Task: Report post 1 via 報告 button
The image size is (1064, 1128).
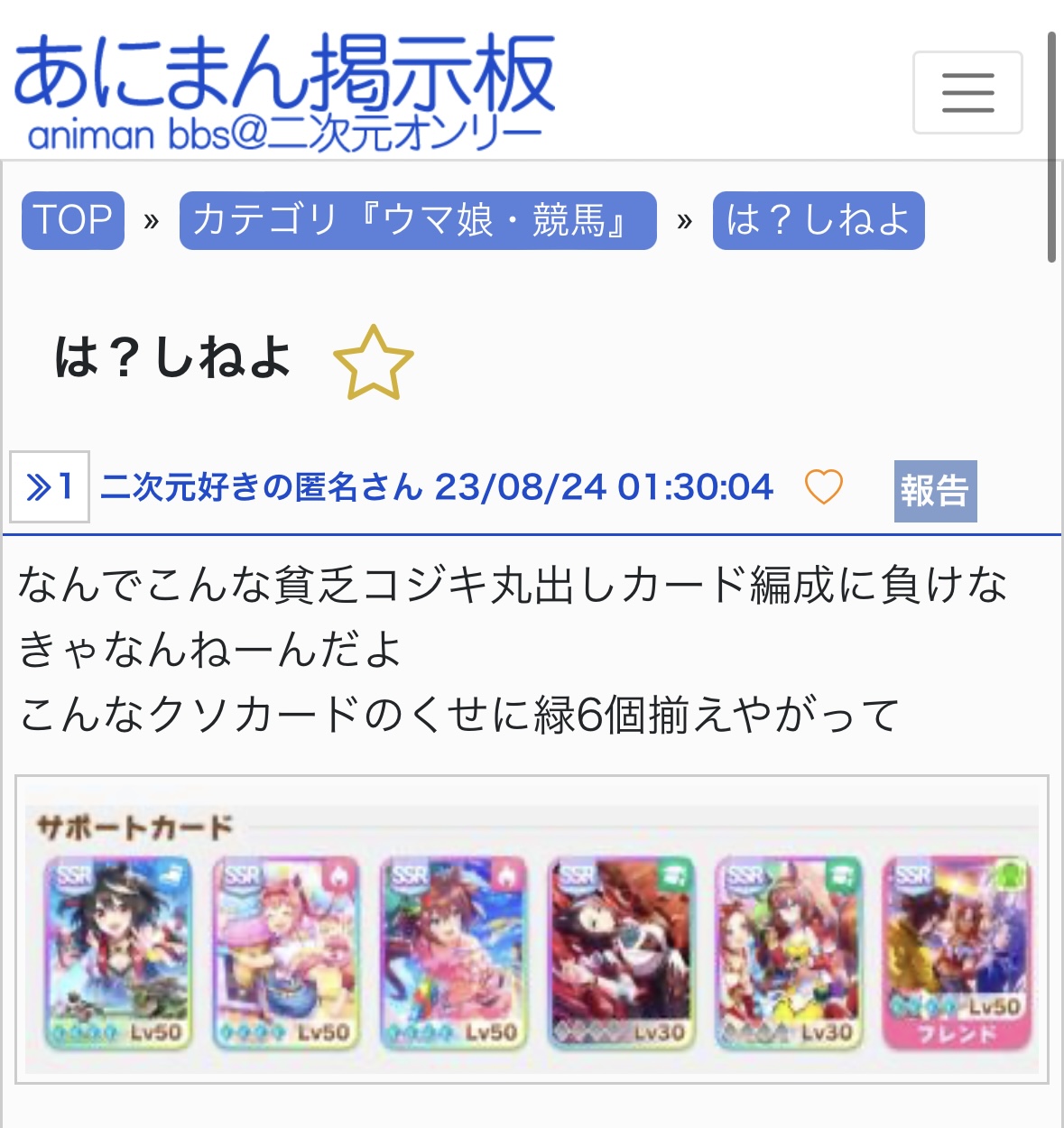Action: click(936, 491)
